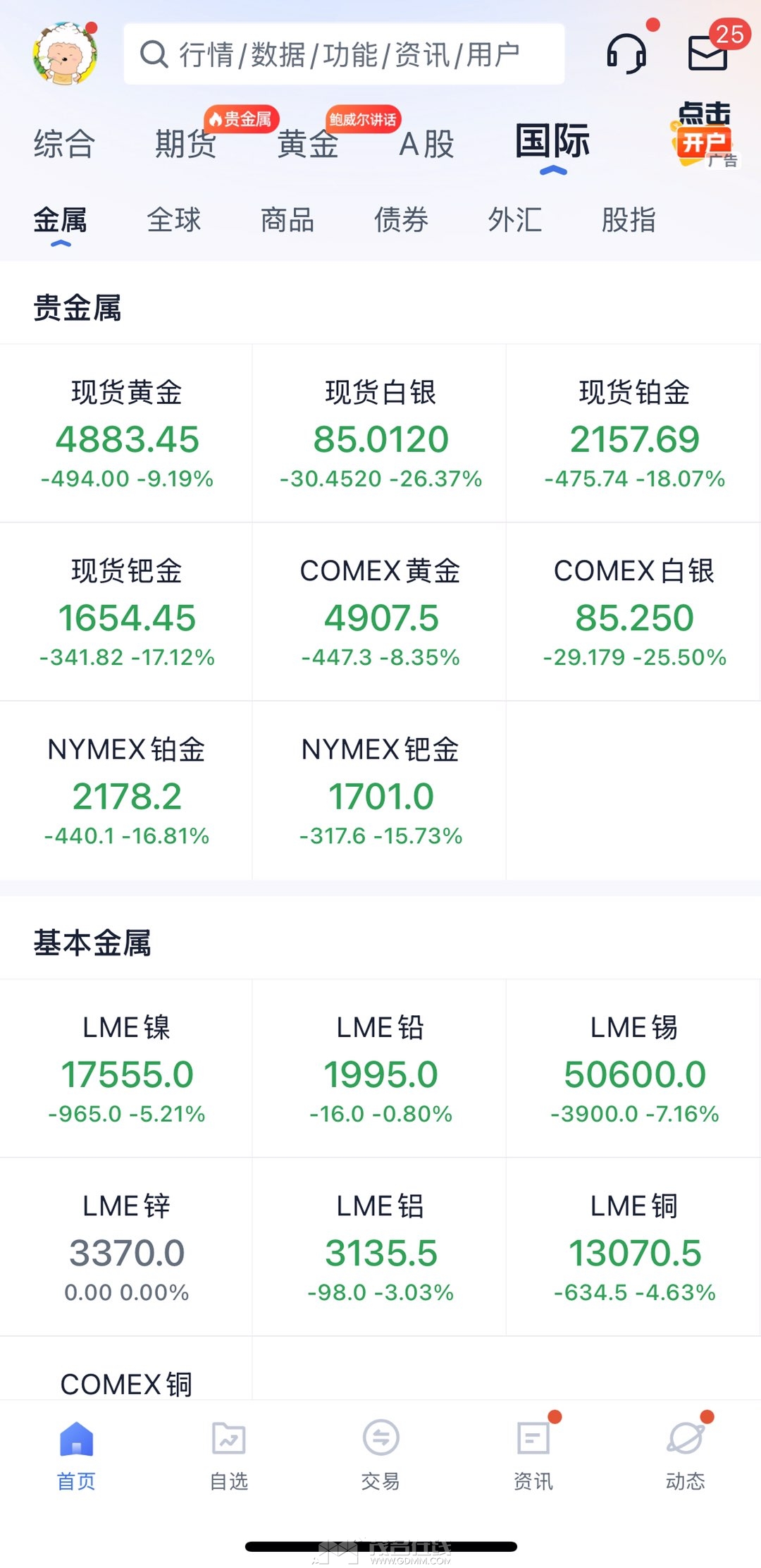Select the 商品 sub-tab
Image resolution: width=761 pixels, height=1568 pixels.
point(287,220)
